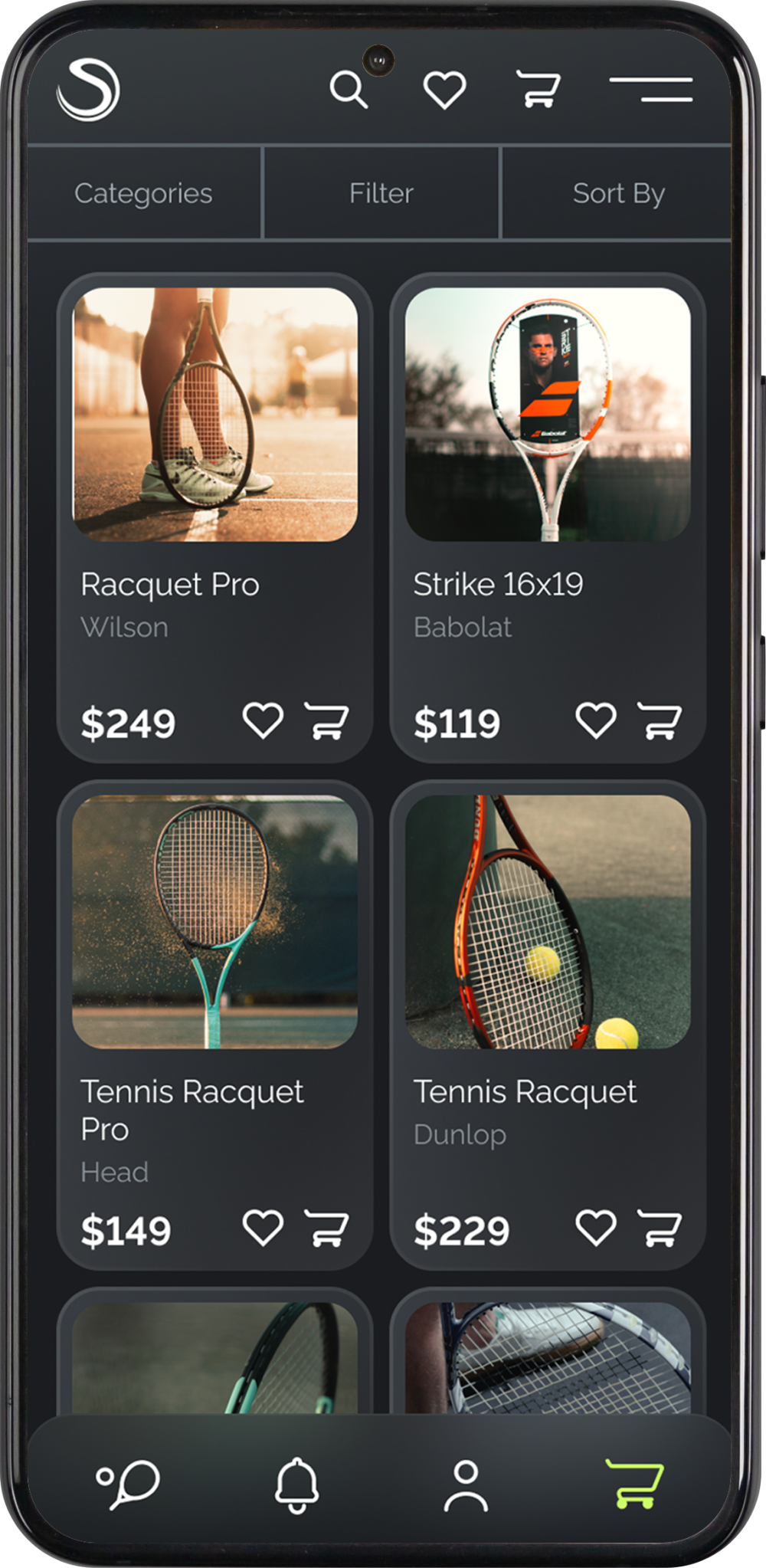766x1568 pixels.
Task: Like the Strike 16x19 racquet
Action: point(596,721)
